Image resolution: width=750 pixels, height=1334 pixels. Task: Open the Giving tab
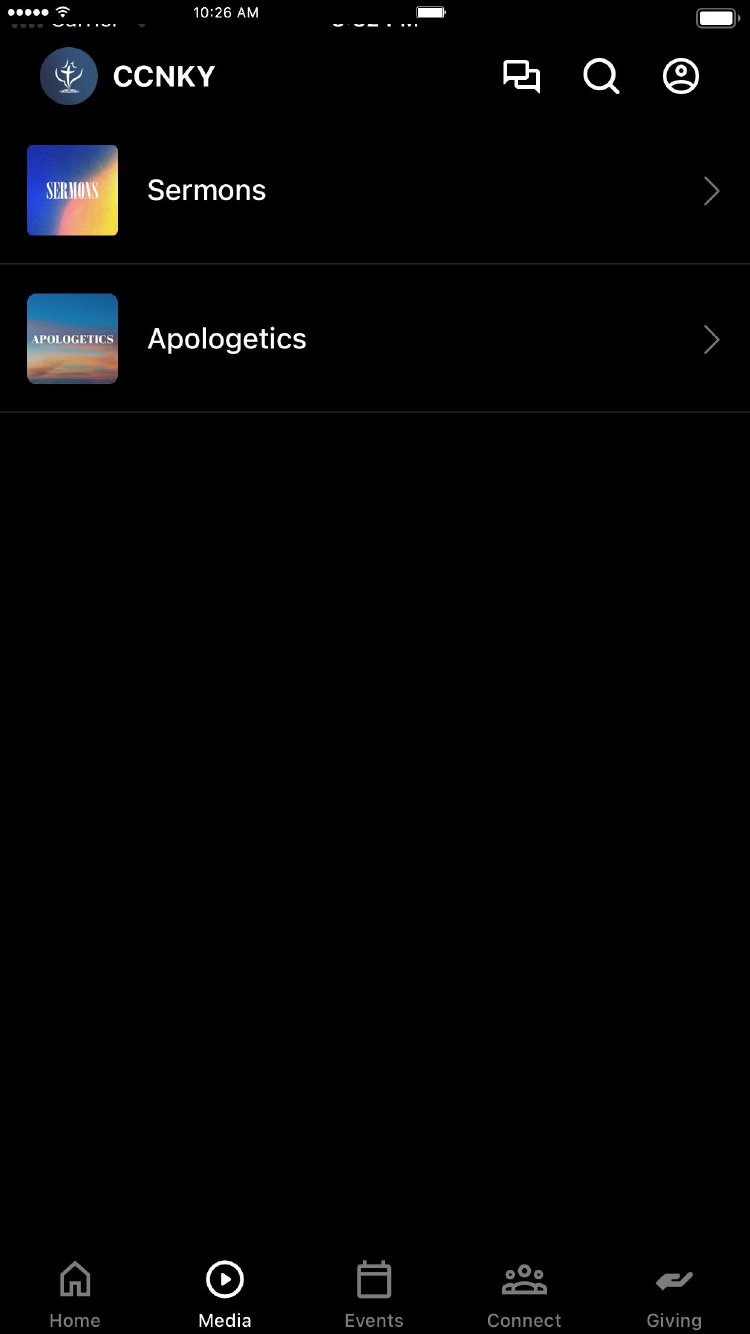tap(674, 1294)
